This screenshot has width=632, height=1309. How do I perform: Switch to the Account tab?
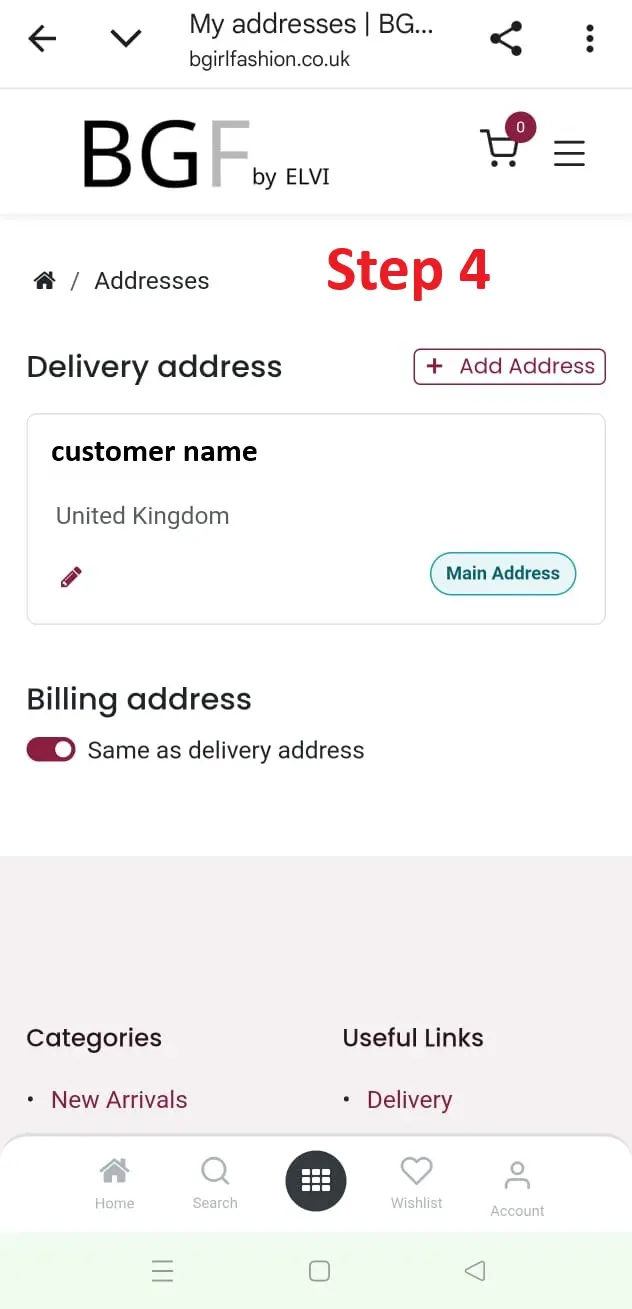click(517, 1187)
